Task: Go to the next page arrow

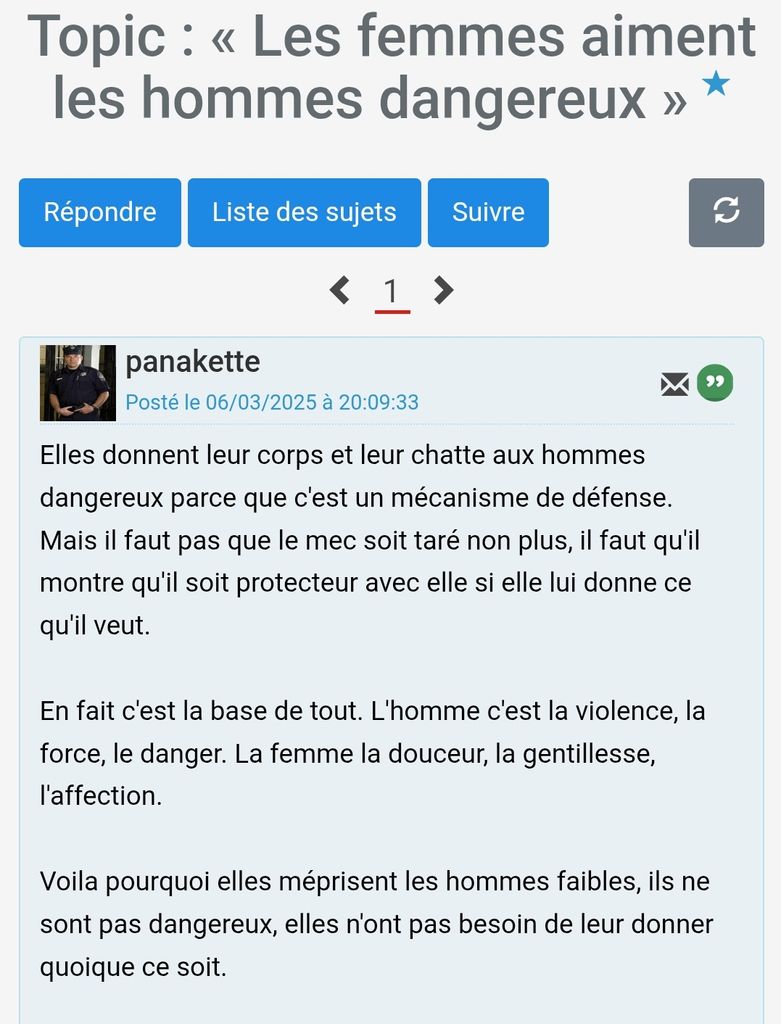Action: pos(443,291)
